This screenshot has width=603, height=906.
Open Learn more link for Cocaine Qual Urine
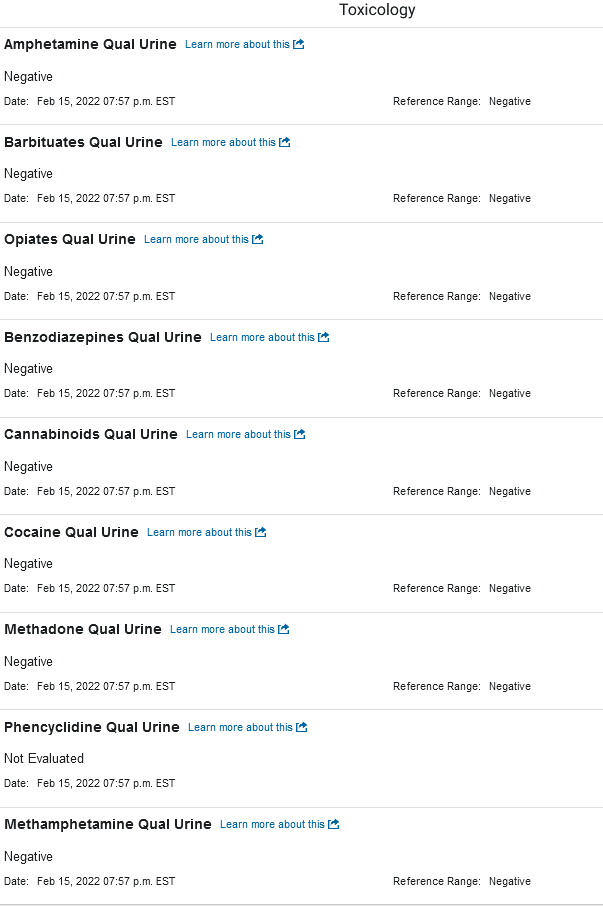tap(206, 532)
